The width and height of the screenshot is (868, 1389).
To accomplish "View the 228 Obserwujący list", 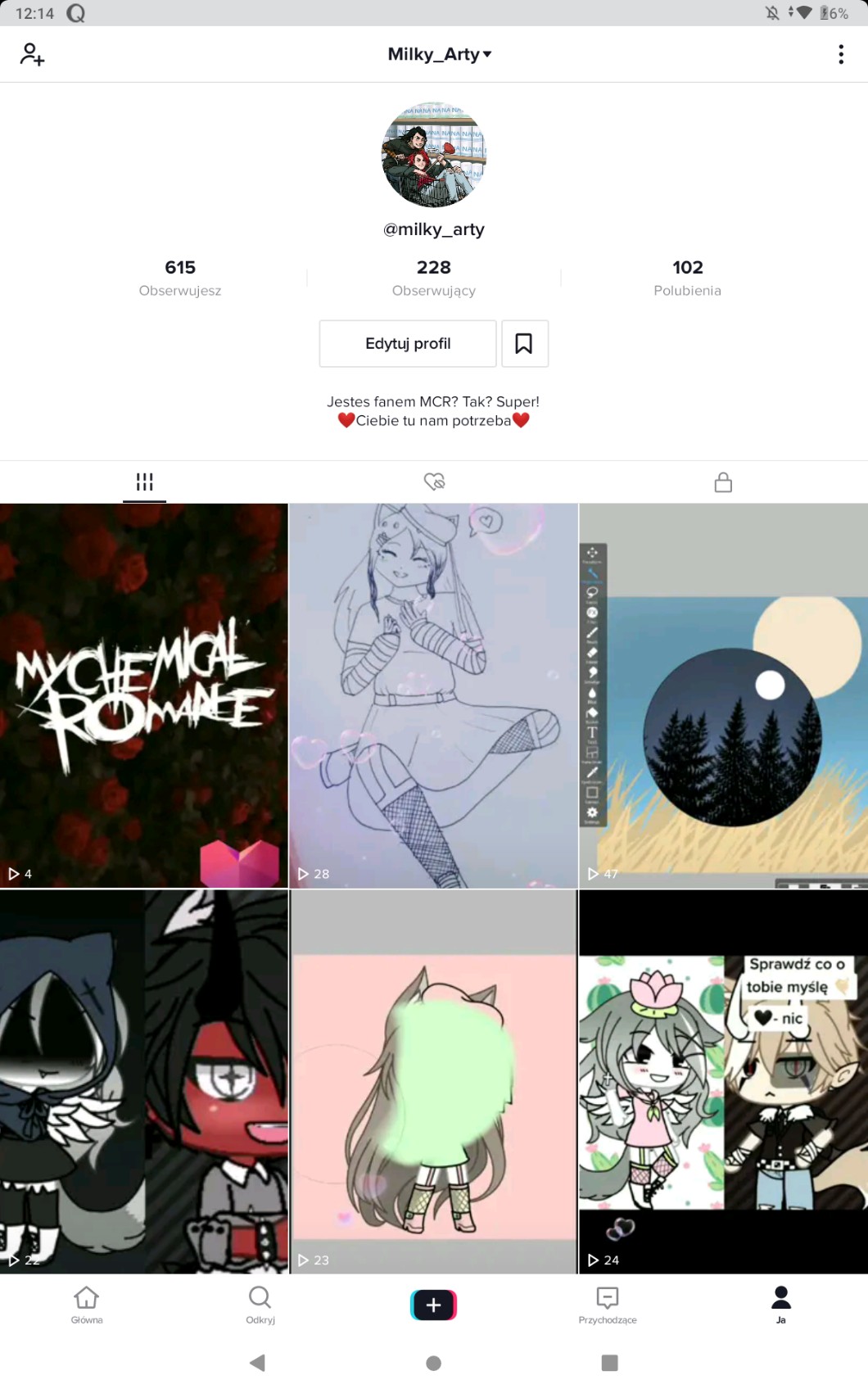I will pos(434,278).
